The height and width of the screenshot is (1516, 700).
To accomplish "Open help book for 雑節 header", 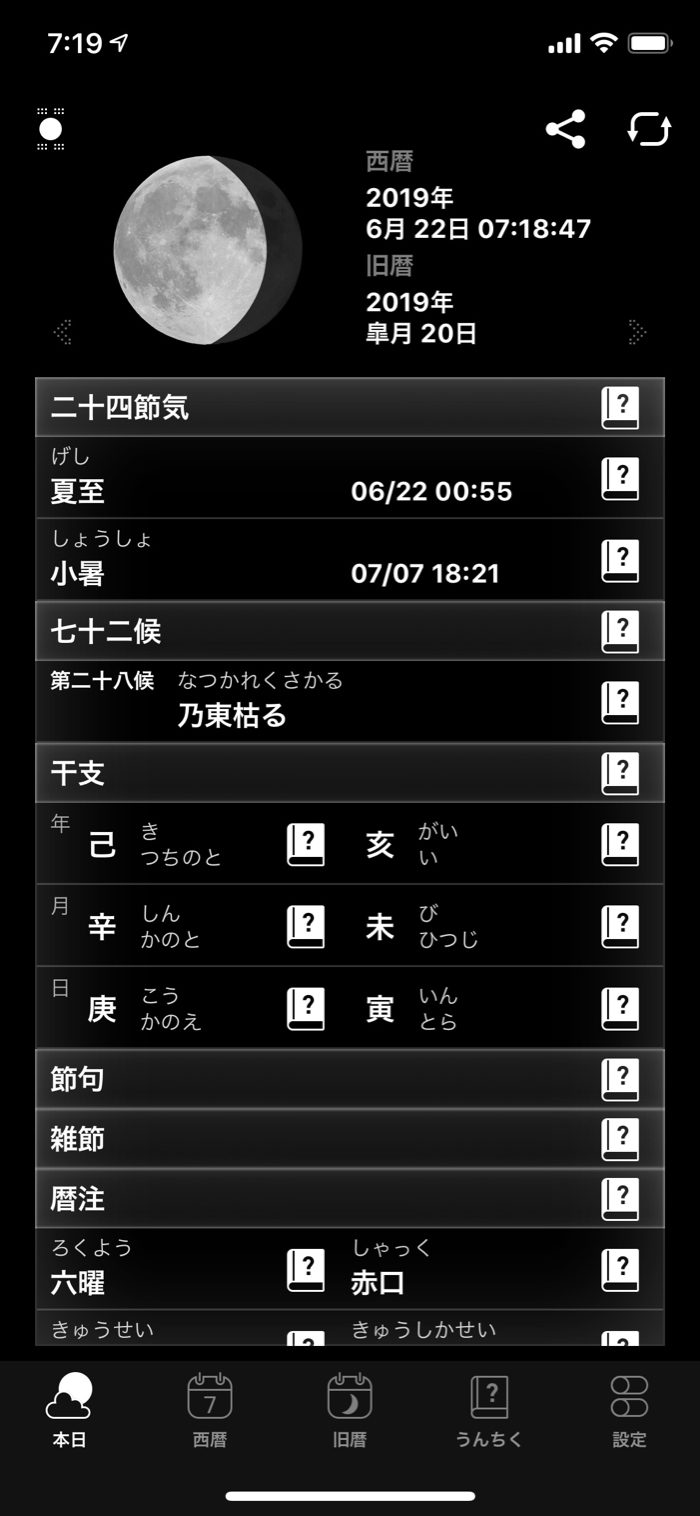I will [620, 1140].
